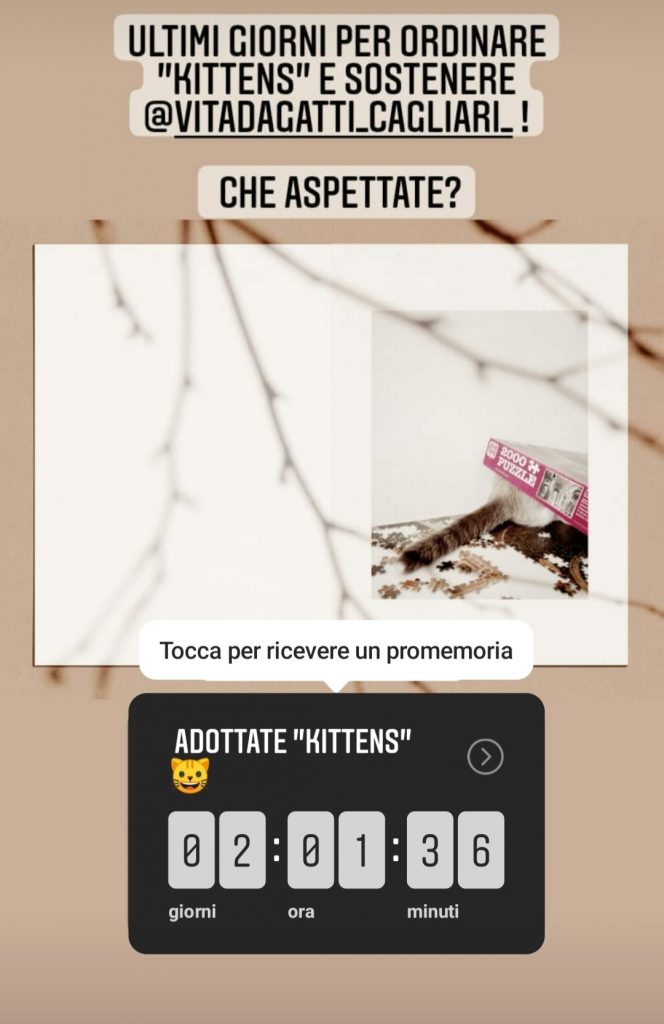The image size is (664, 1024).
Task: Tap the reminder tooltip 'Tocca per ricevere un promemoria'
Action: 336,651
